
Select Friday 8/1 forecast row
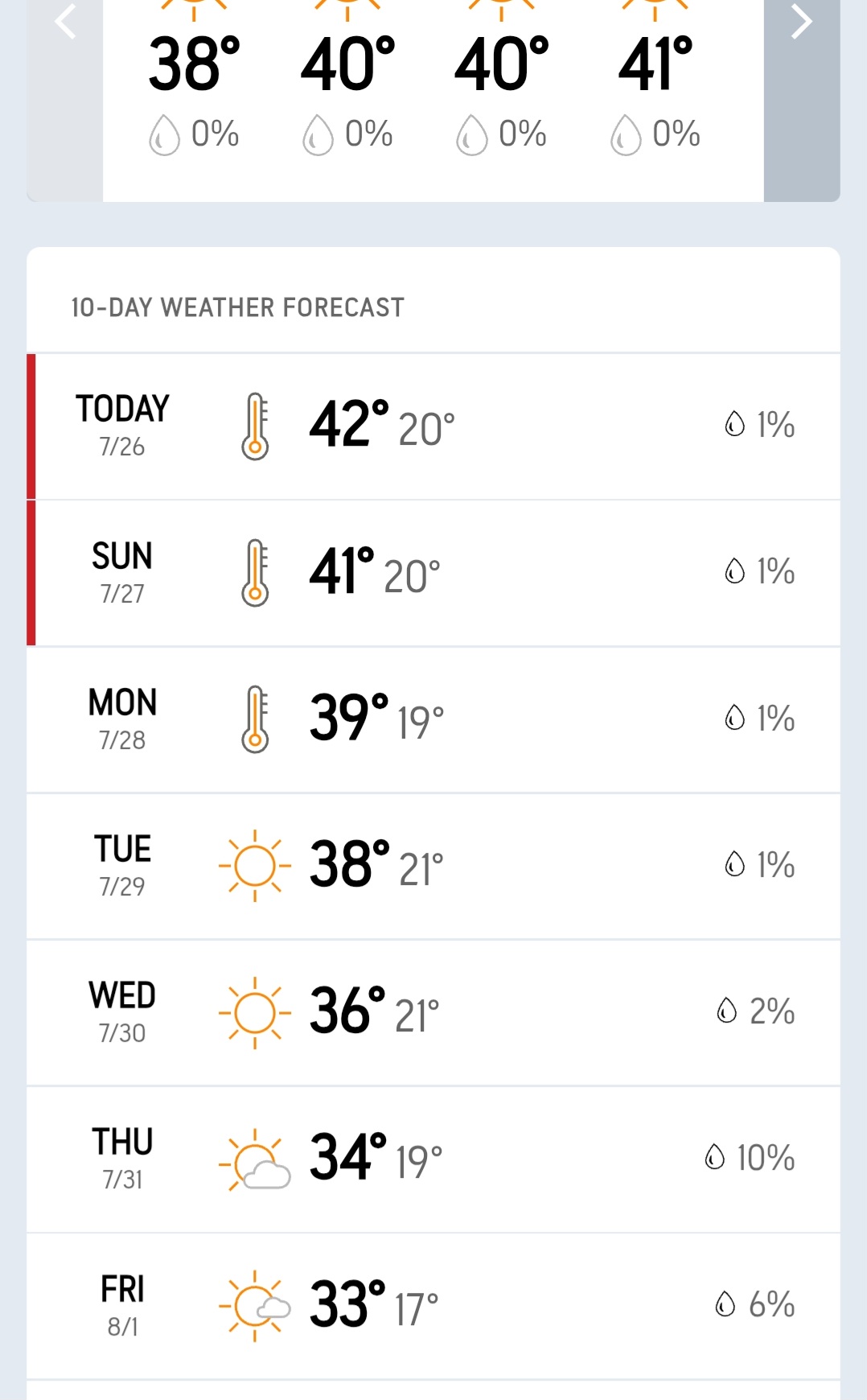click(433, 1306)
